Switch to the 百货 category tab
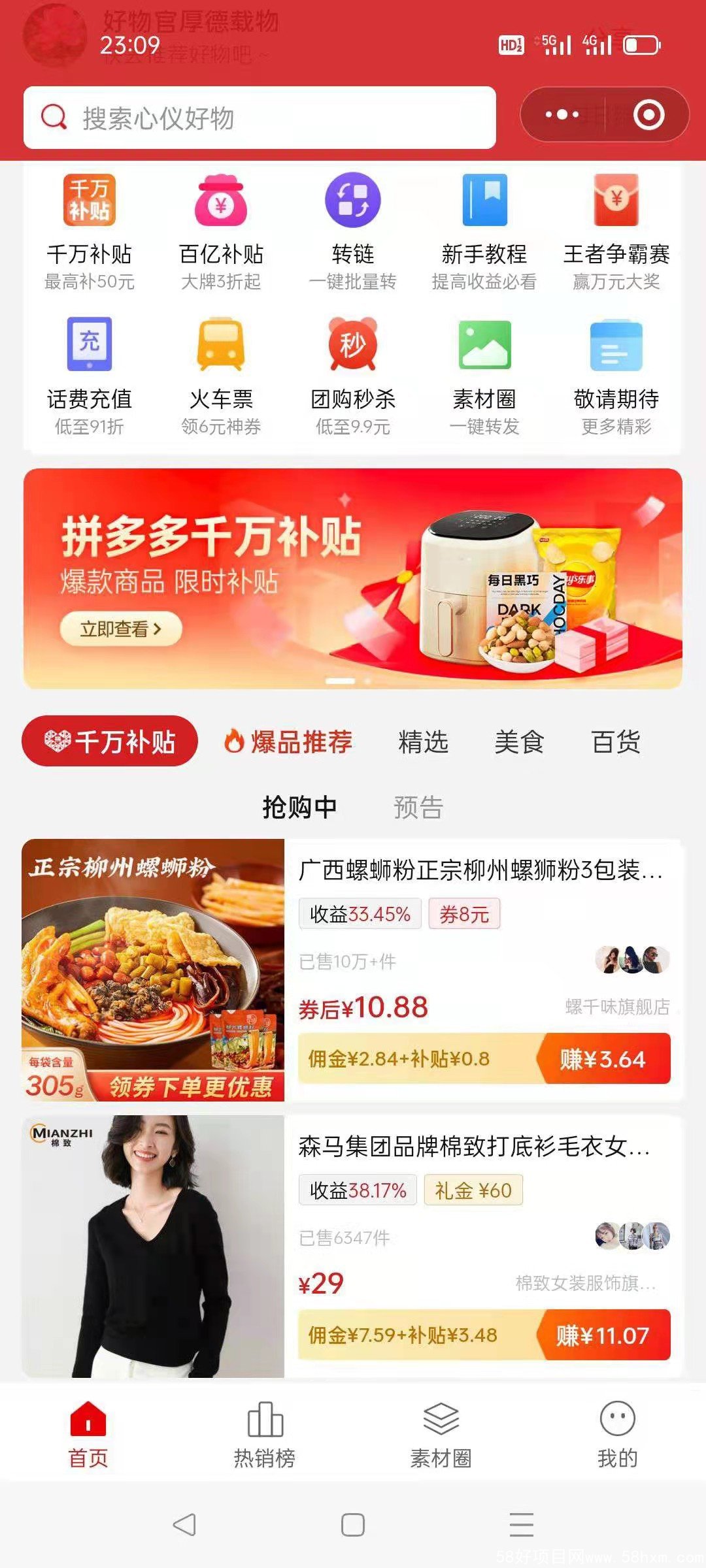706x1568 pixels. (615, 742)
